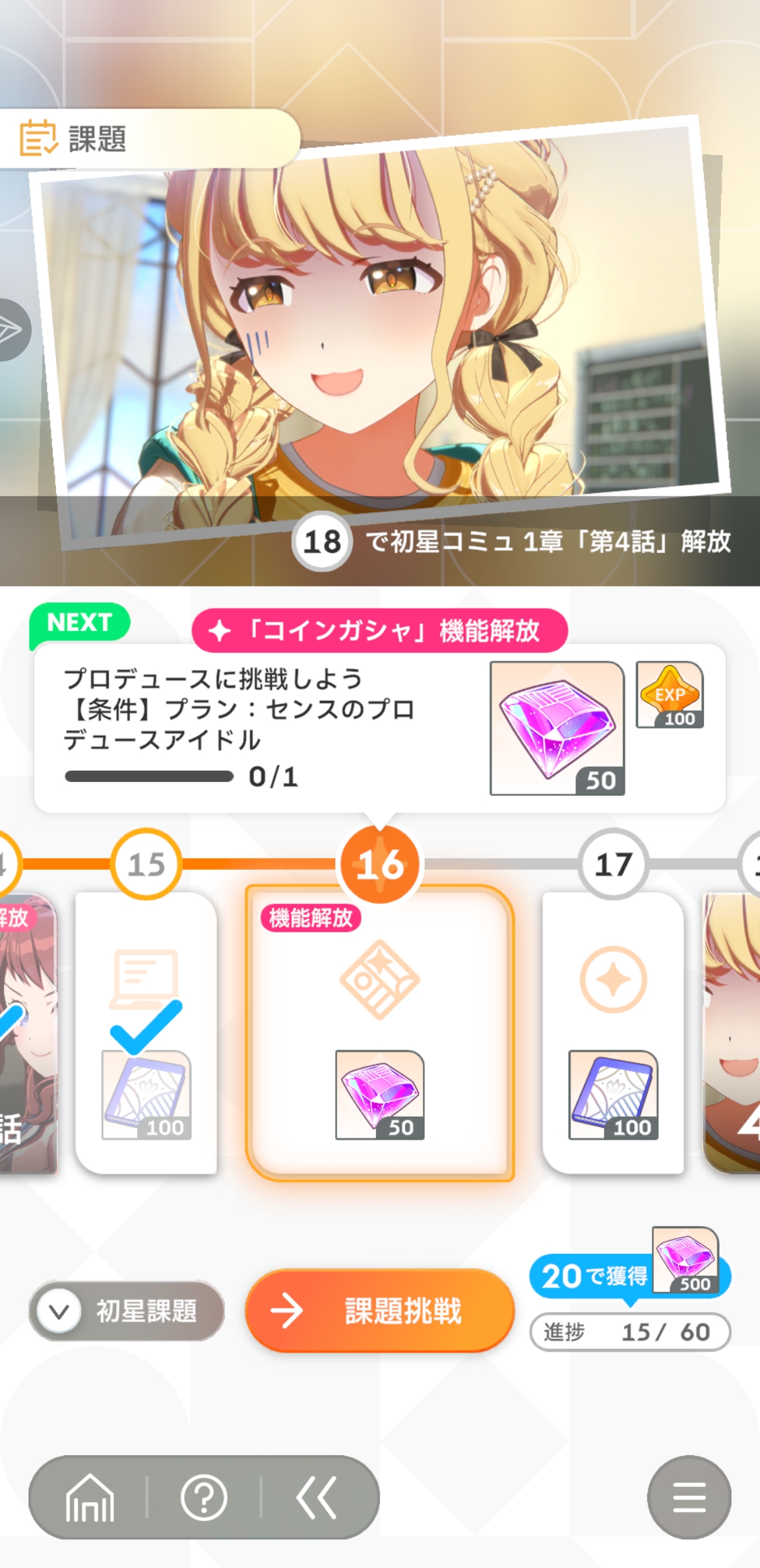View the EXP 100 reward
The width and height of the screenshot is (760, 1568).
click(670, 695)
